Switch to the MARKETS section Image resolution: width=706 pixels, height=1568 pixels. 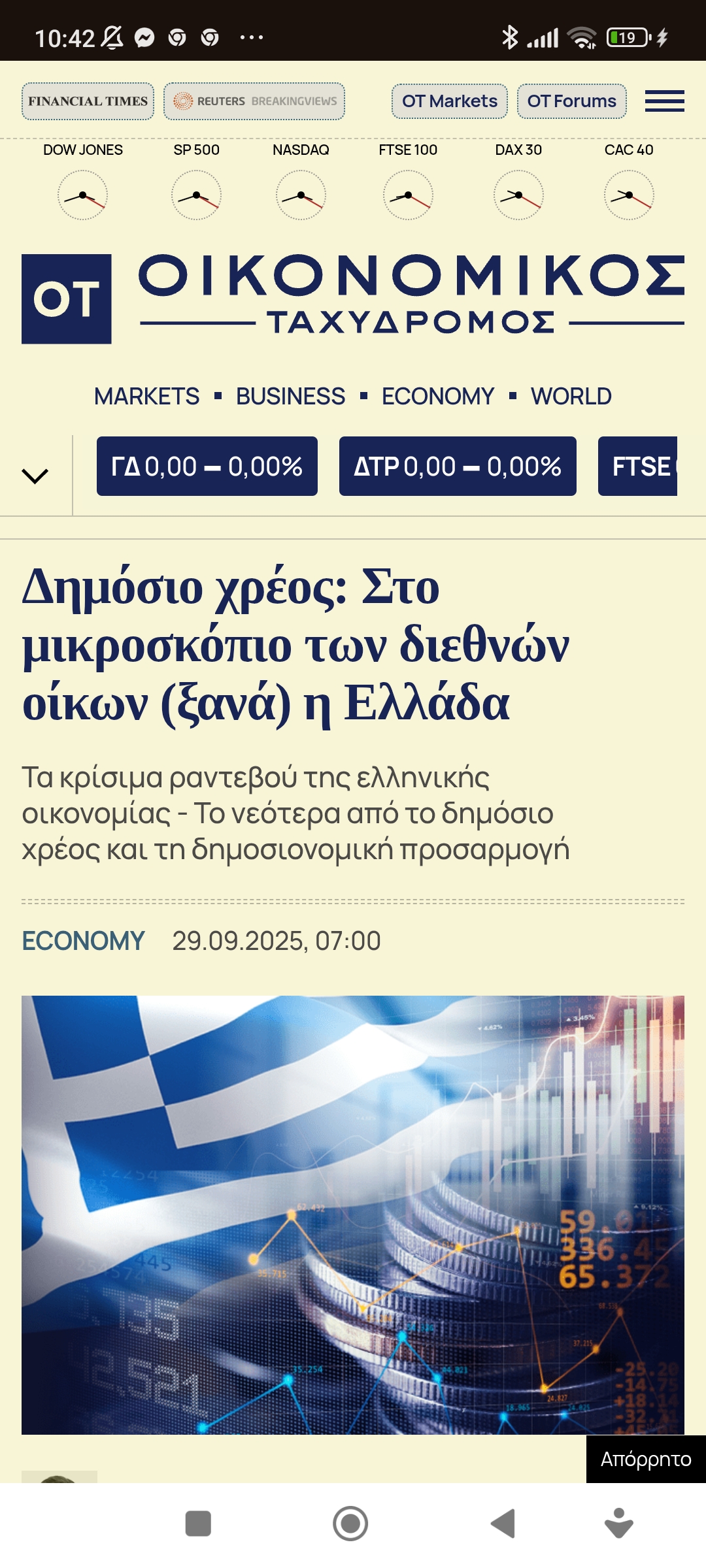coord(146,397)
